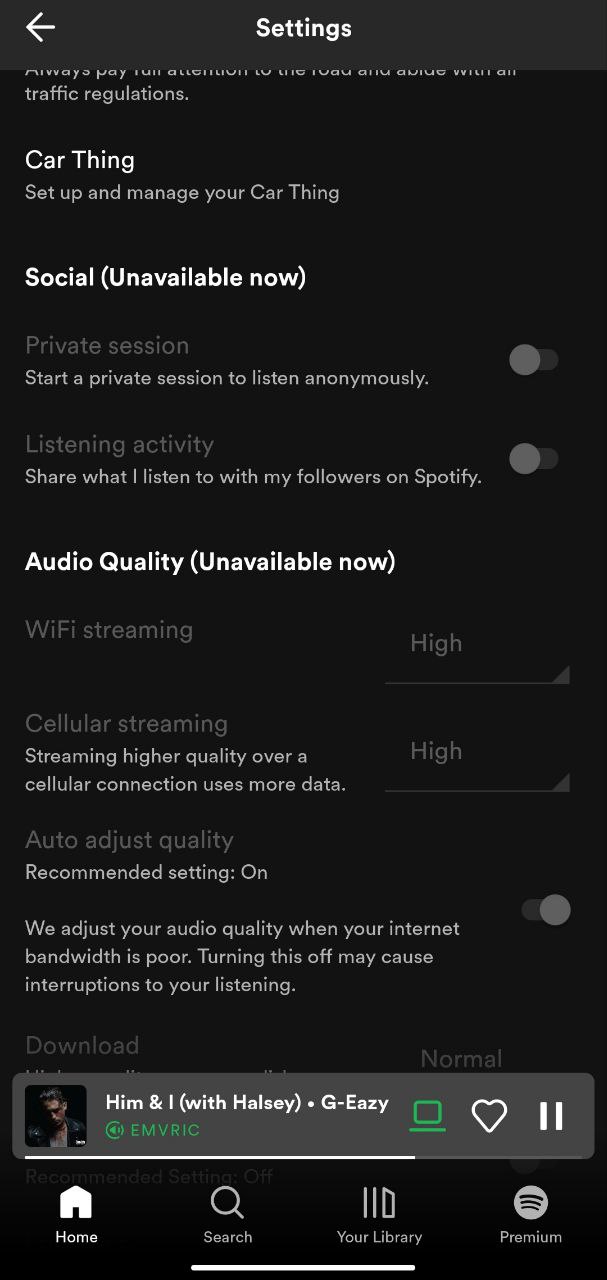Open the WiFi streaming quality dropdown
The image size is (607, 1280).
coord(477,645)
